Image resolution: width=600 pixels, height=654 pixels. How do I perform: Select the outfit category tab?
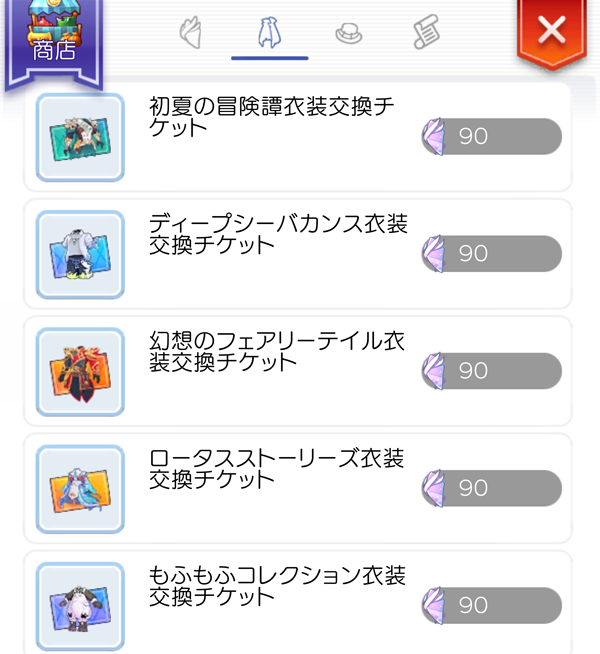click(269, 32)
